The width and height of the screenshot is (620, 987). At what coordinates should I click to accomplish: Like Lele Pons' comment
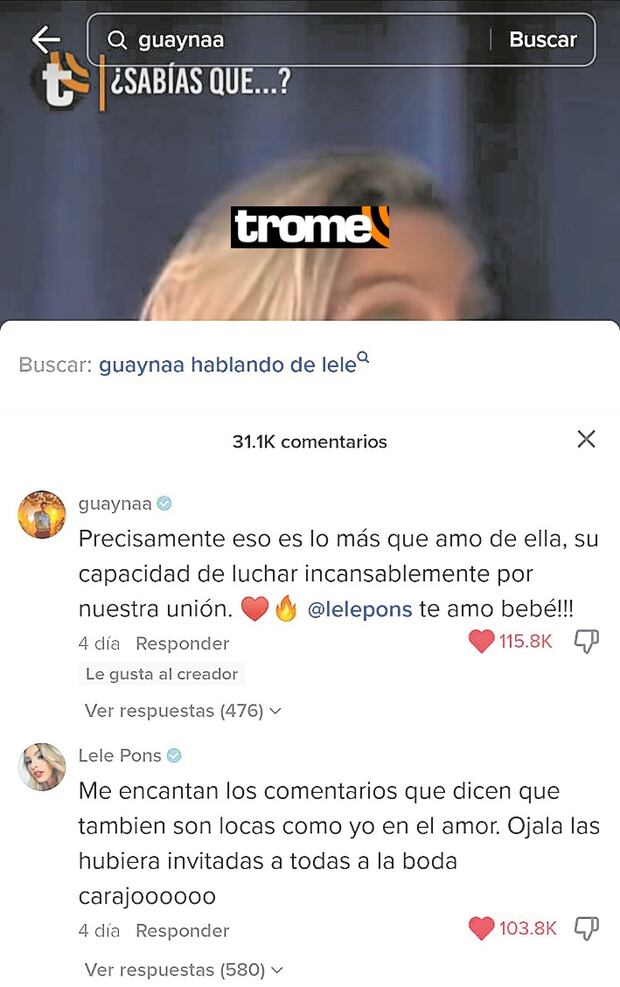[482, 929]
